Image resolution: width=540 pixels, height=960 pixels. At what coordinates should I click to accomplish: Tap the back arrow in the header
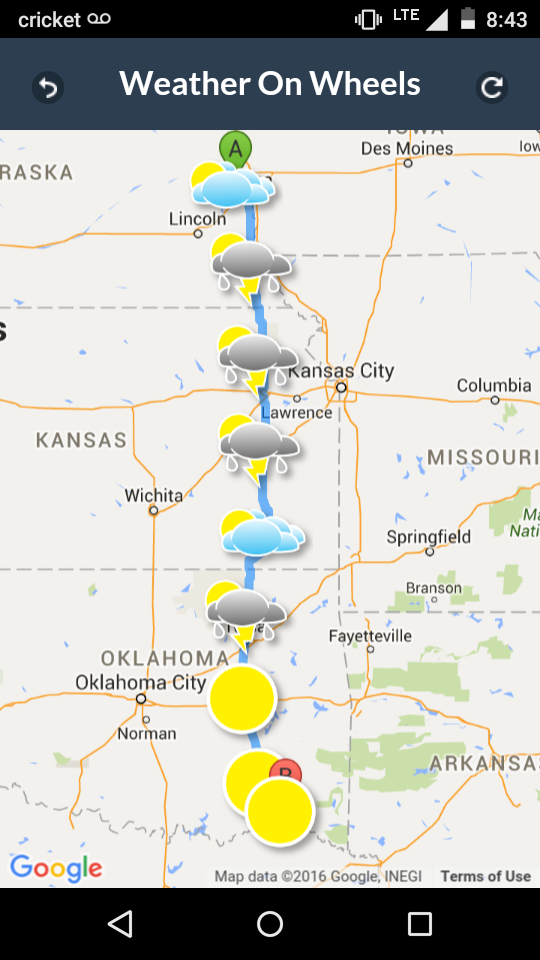(x=48, y=88)
